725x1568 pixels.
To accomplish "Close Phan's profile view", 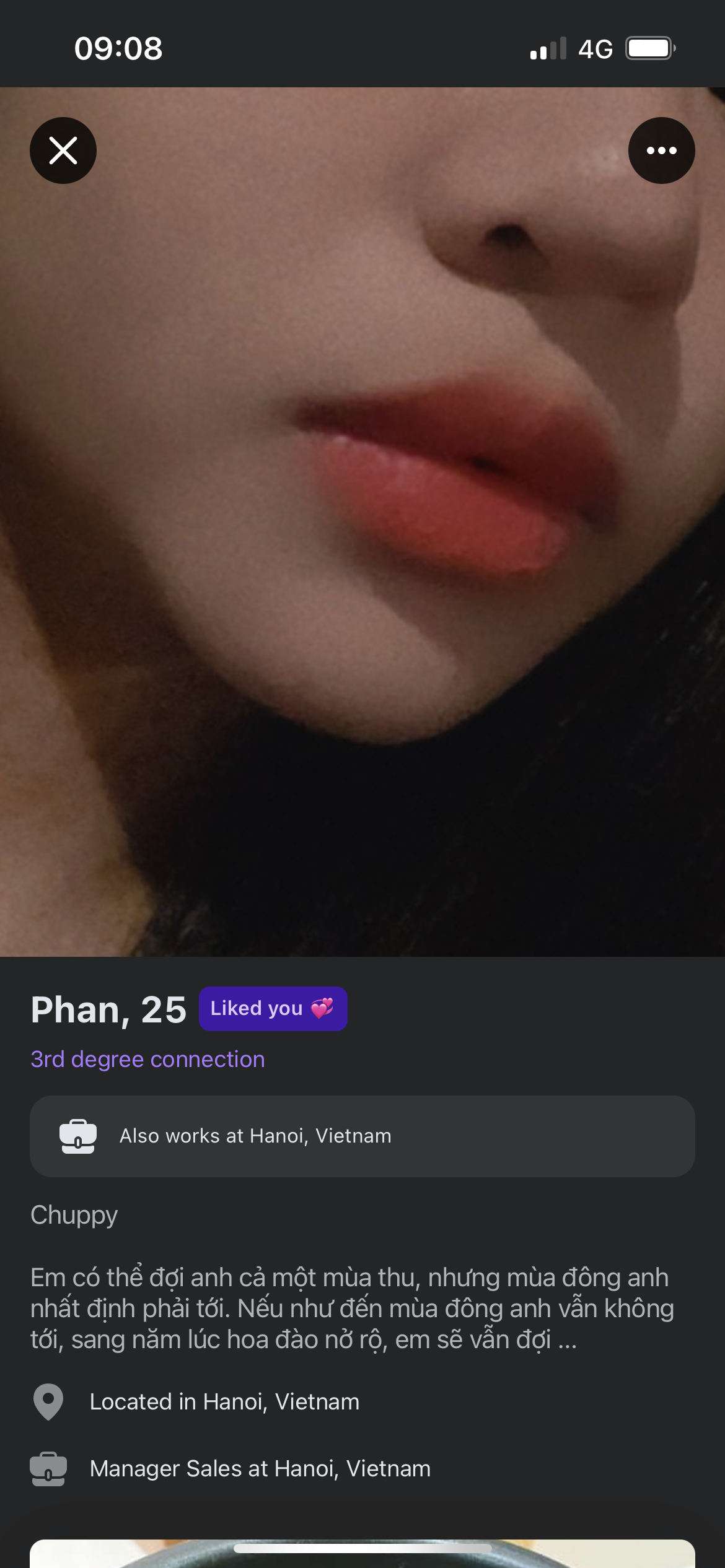I will (63, 150).
